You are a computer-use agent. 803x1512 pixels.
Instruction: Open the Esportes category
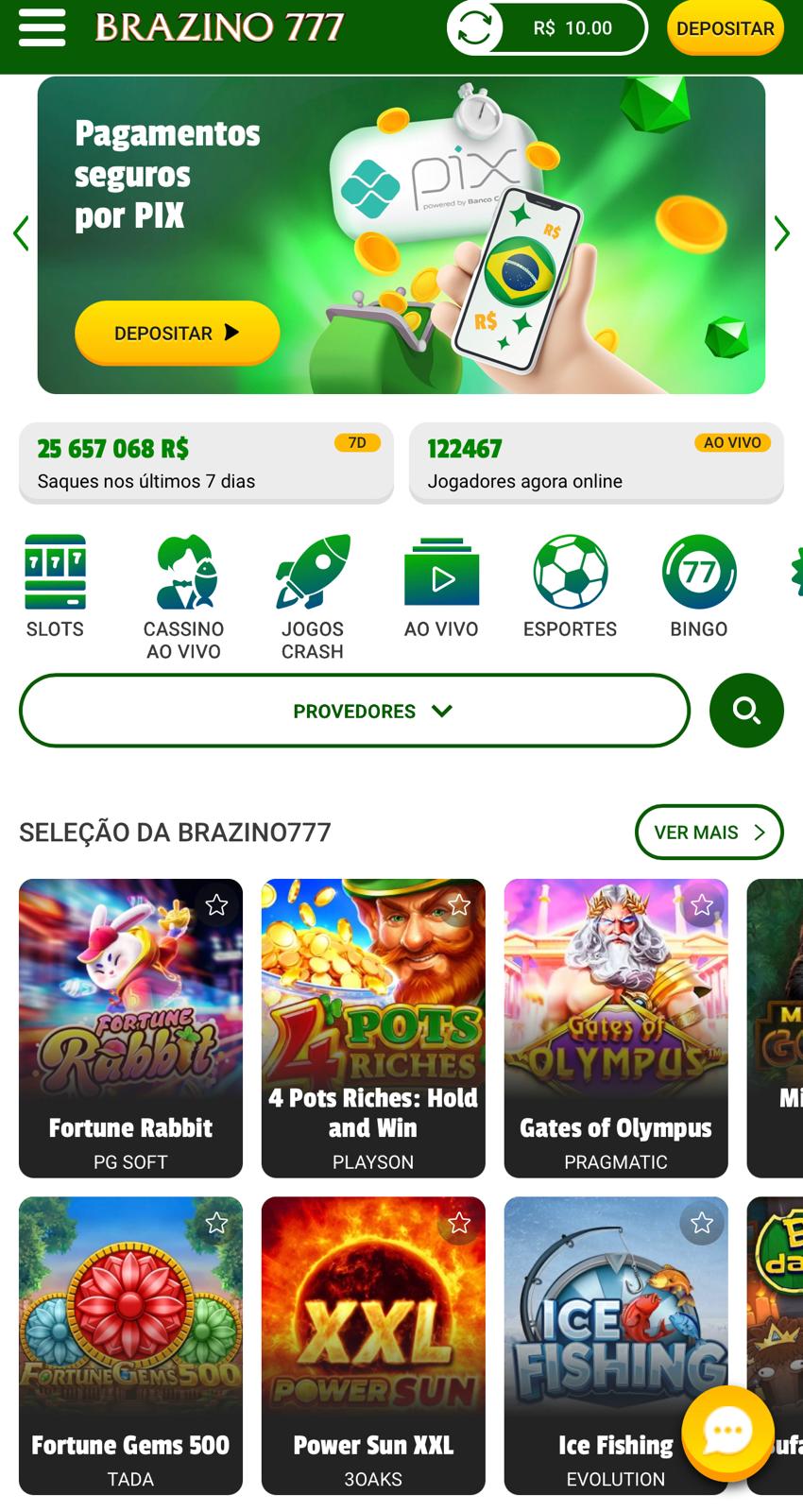click(570, 586)
